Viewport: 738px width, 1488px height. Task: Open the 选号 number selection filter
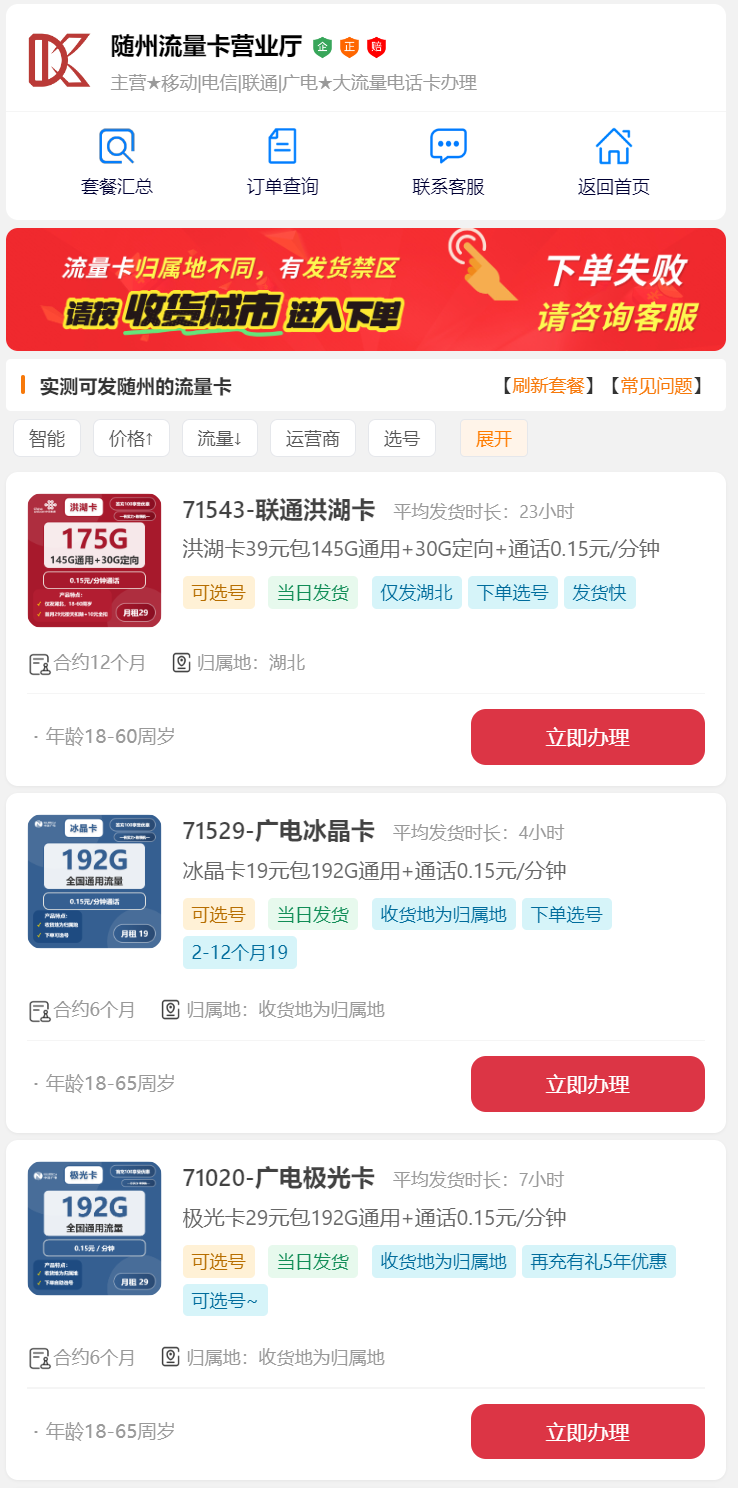(x=401, y=438)
